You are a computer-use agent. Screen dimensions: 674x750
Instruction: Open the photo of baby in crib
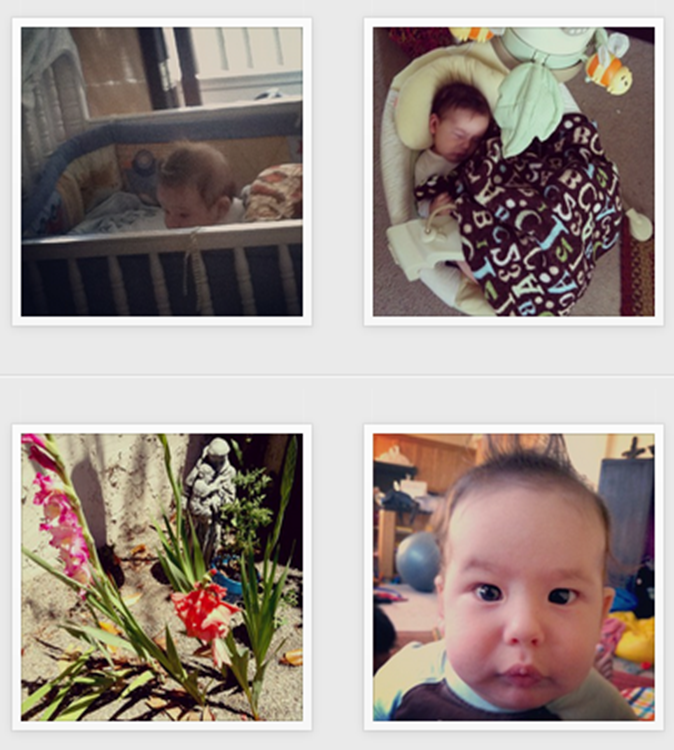click(x=162, y=172)
